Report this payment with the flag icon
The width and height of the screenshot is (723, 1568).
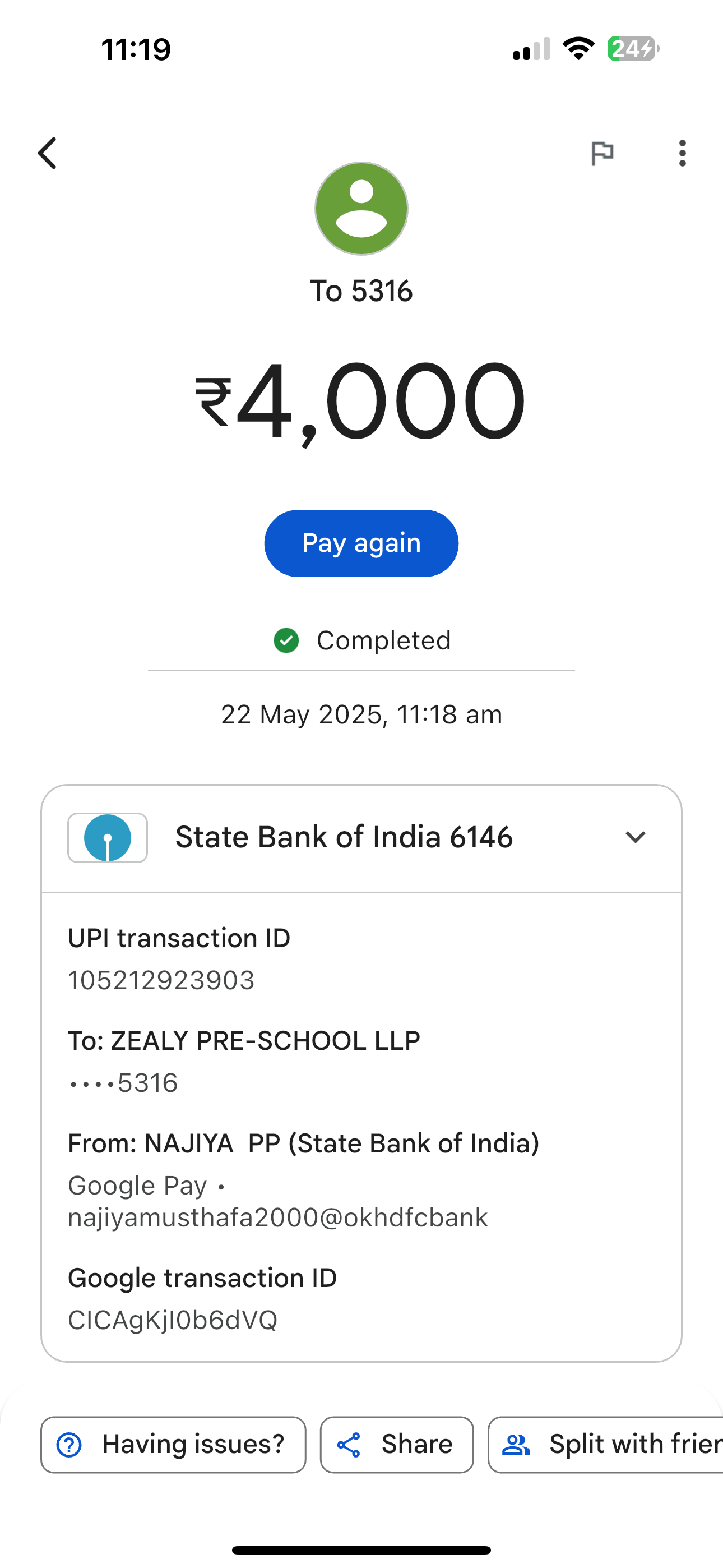pos(602,153)
